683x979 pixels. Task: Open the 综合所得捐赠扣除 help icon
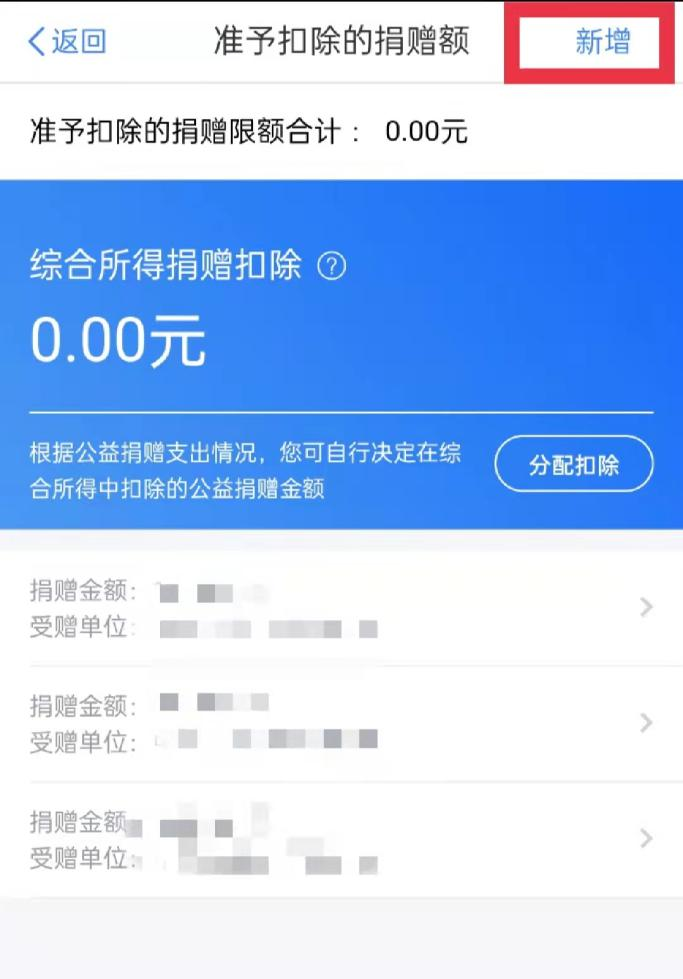(x=331, y=267)
